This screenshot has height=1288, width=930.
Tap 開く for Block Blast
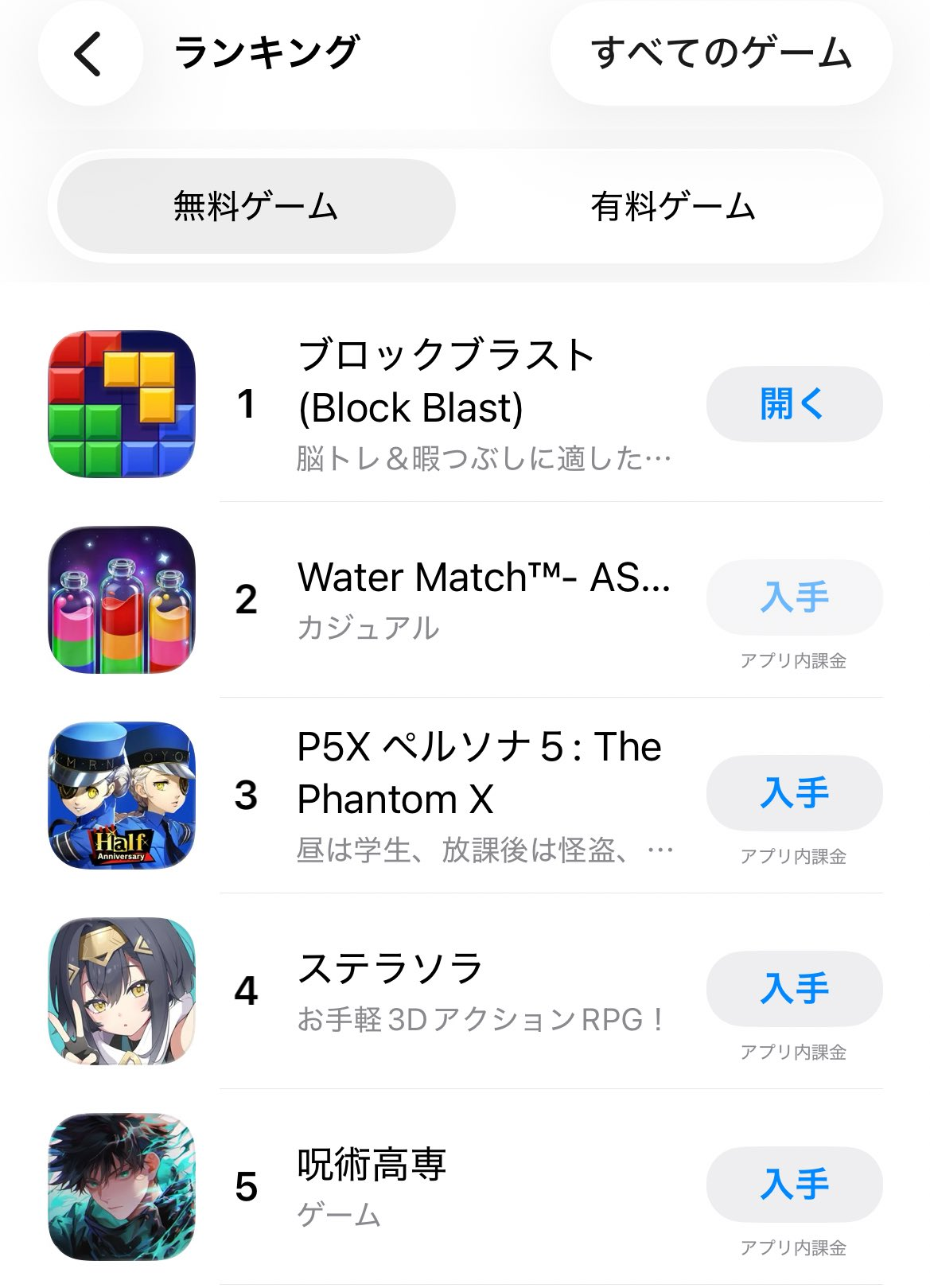click(x=793, y=404)
